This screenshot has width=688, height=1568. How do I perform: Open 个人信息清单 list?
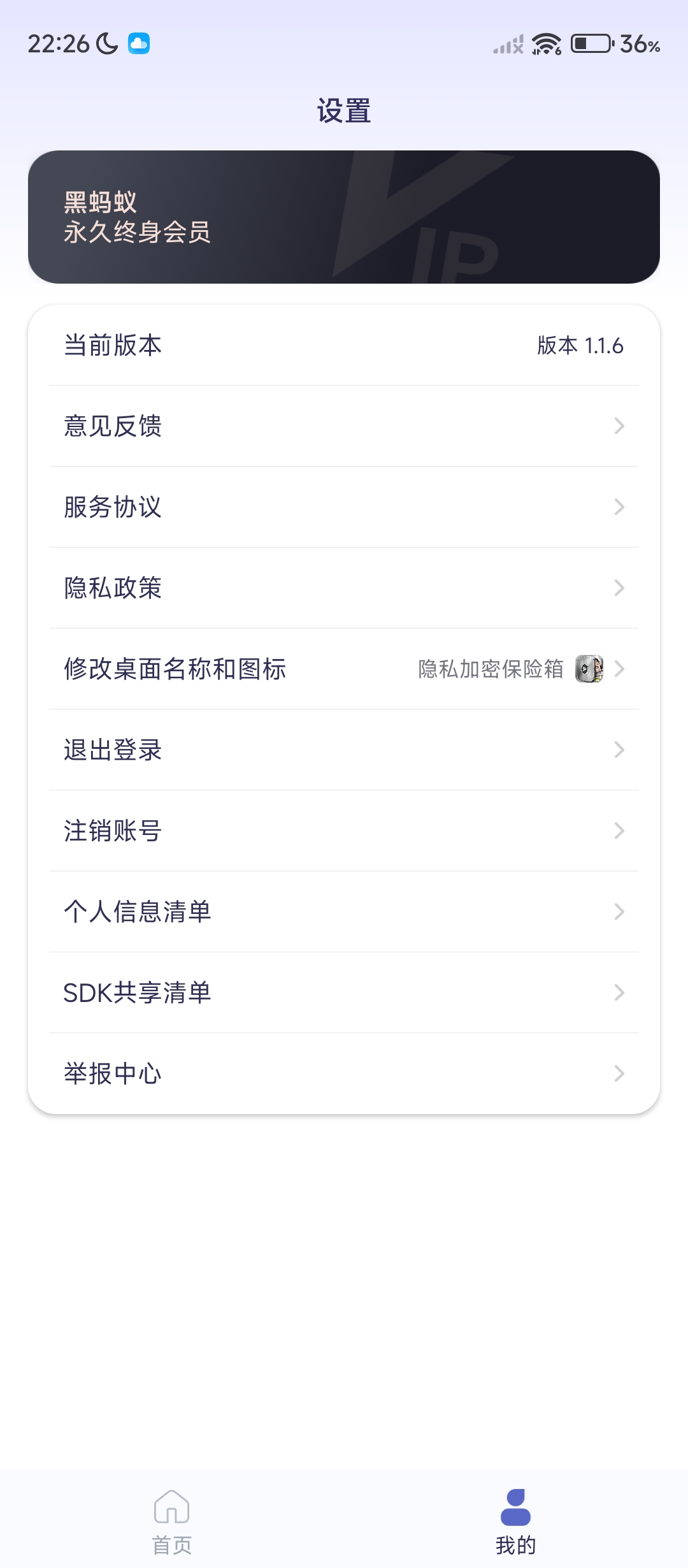(344, 911)
